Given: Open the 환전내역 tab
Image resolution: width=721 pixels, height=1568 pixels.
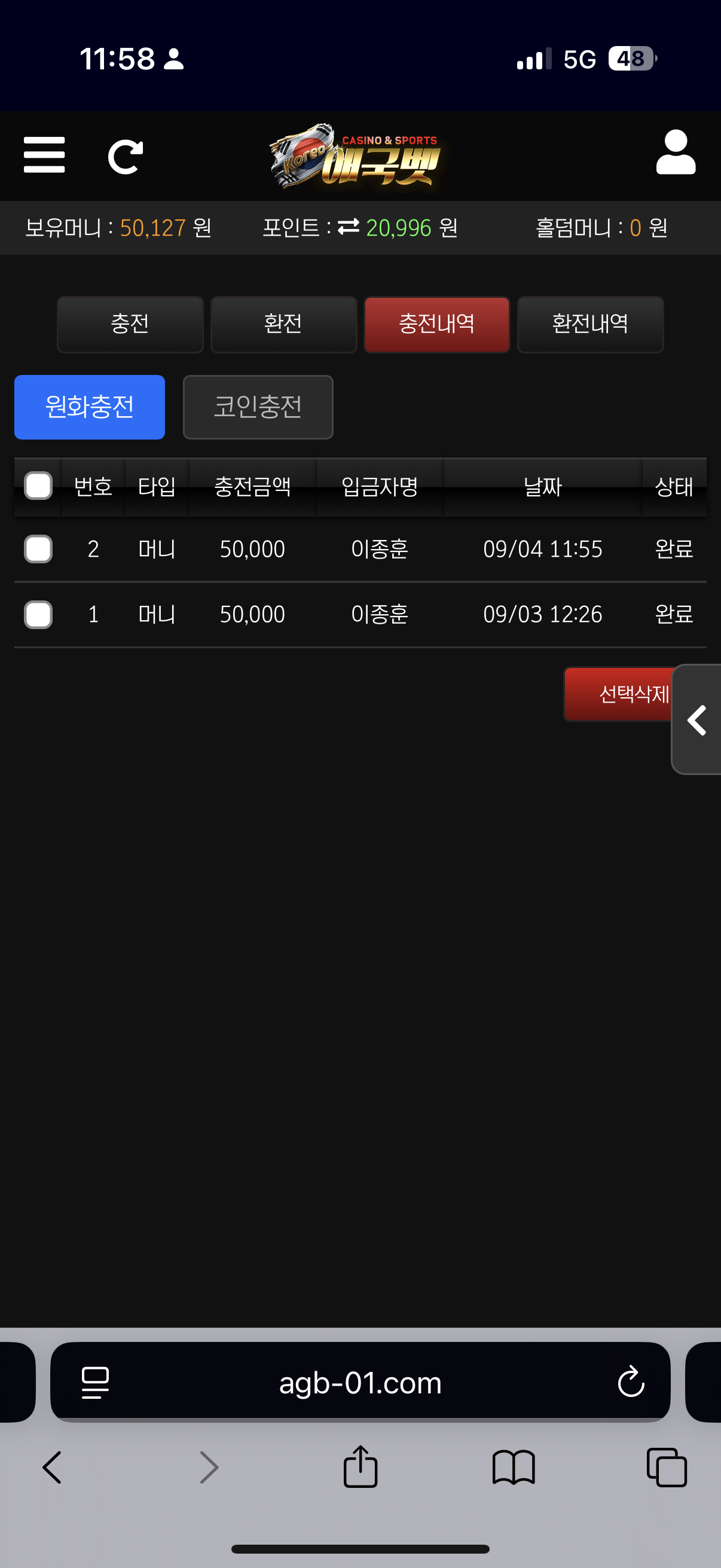Looking at the screenshot, I should (589, 324).
